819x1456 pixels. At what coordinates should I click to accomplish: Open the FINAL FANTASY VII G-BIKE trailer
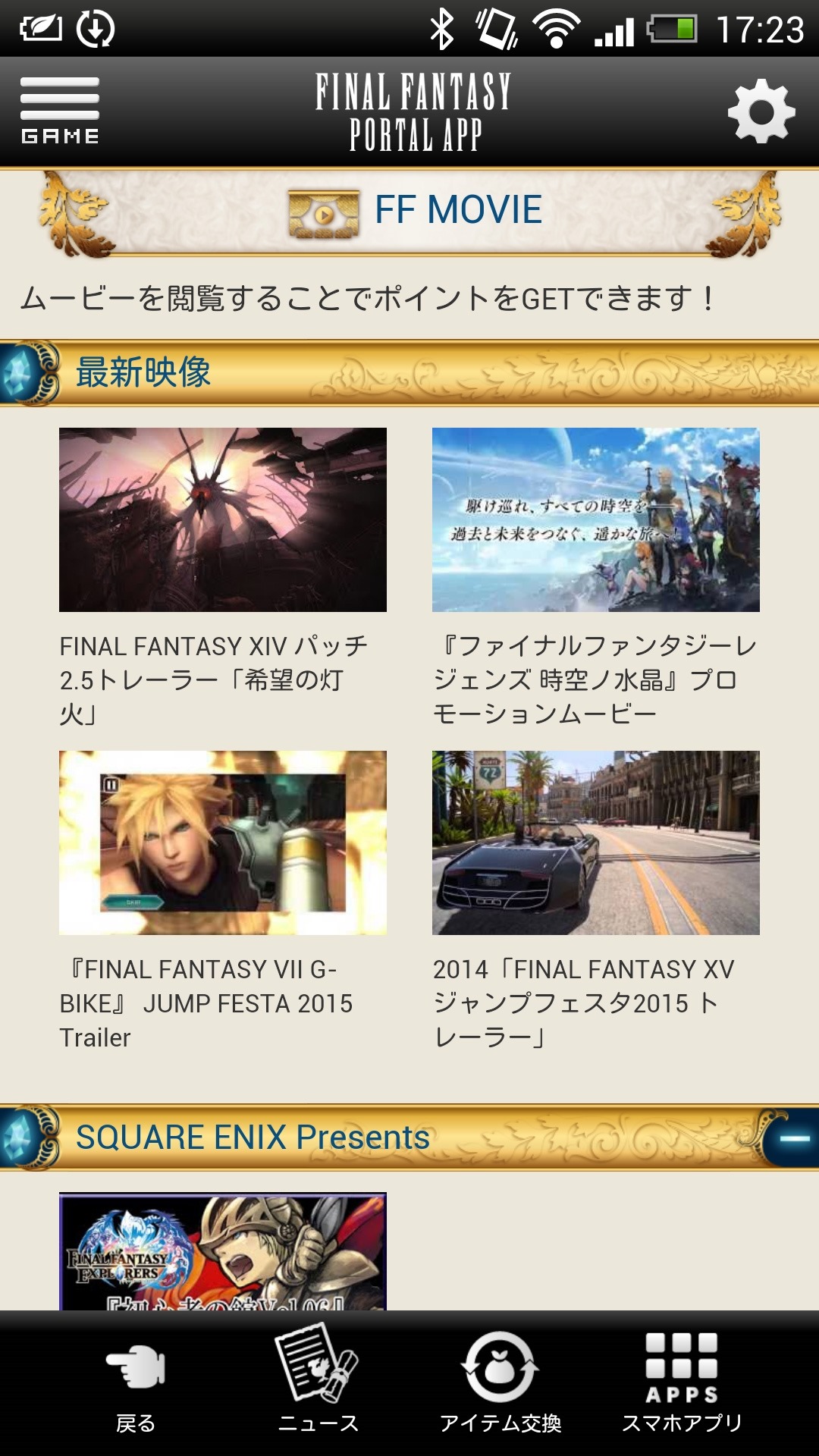pyautogui.click(x=222, y=843)
